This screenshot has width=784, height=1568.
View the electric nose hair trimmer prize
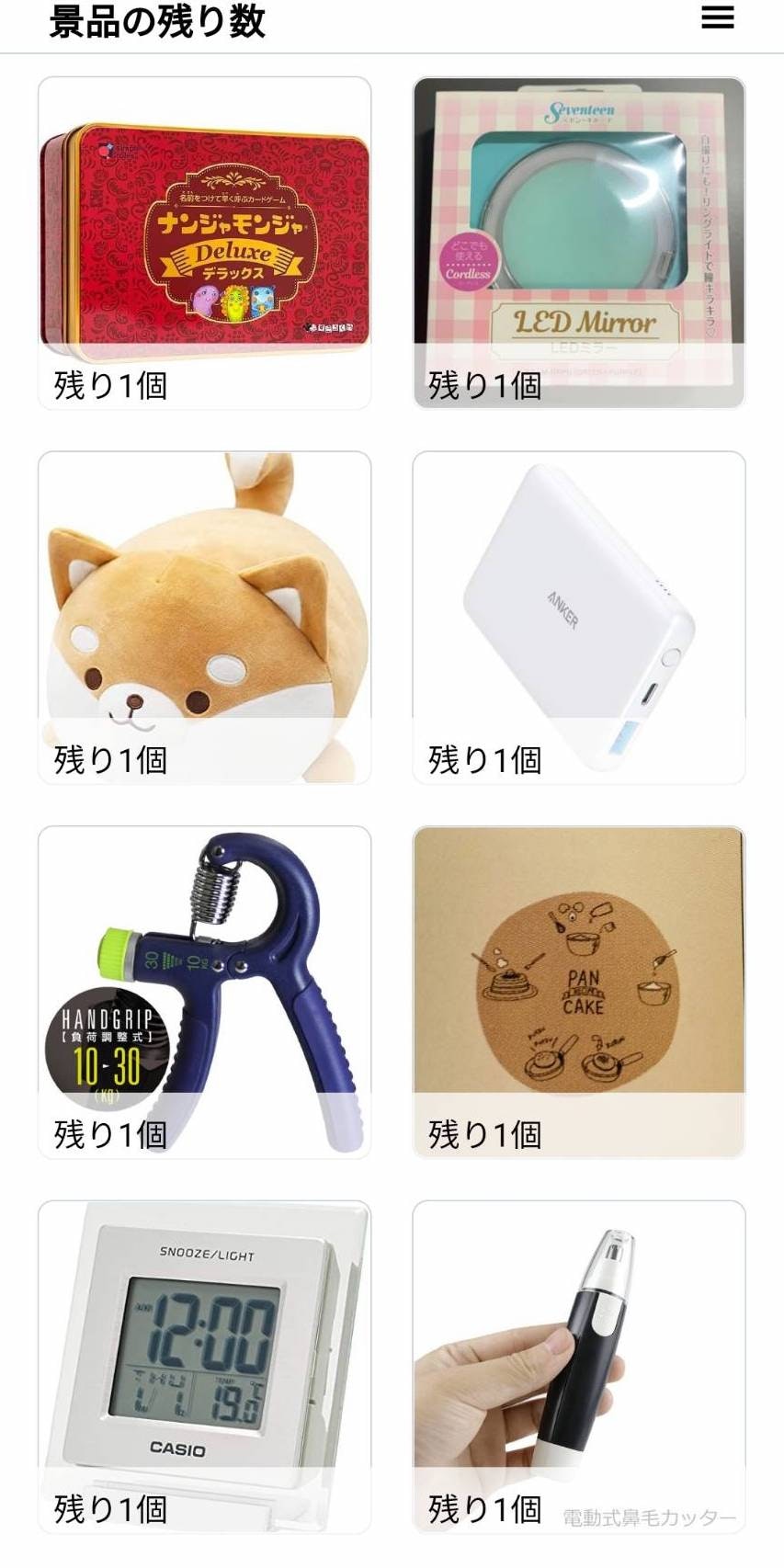point(579,1366)
